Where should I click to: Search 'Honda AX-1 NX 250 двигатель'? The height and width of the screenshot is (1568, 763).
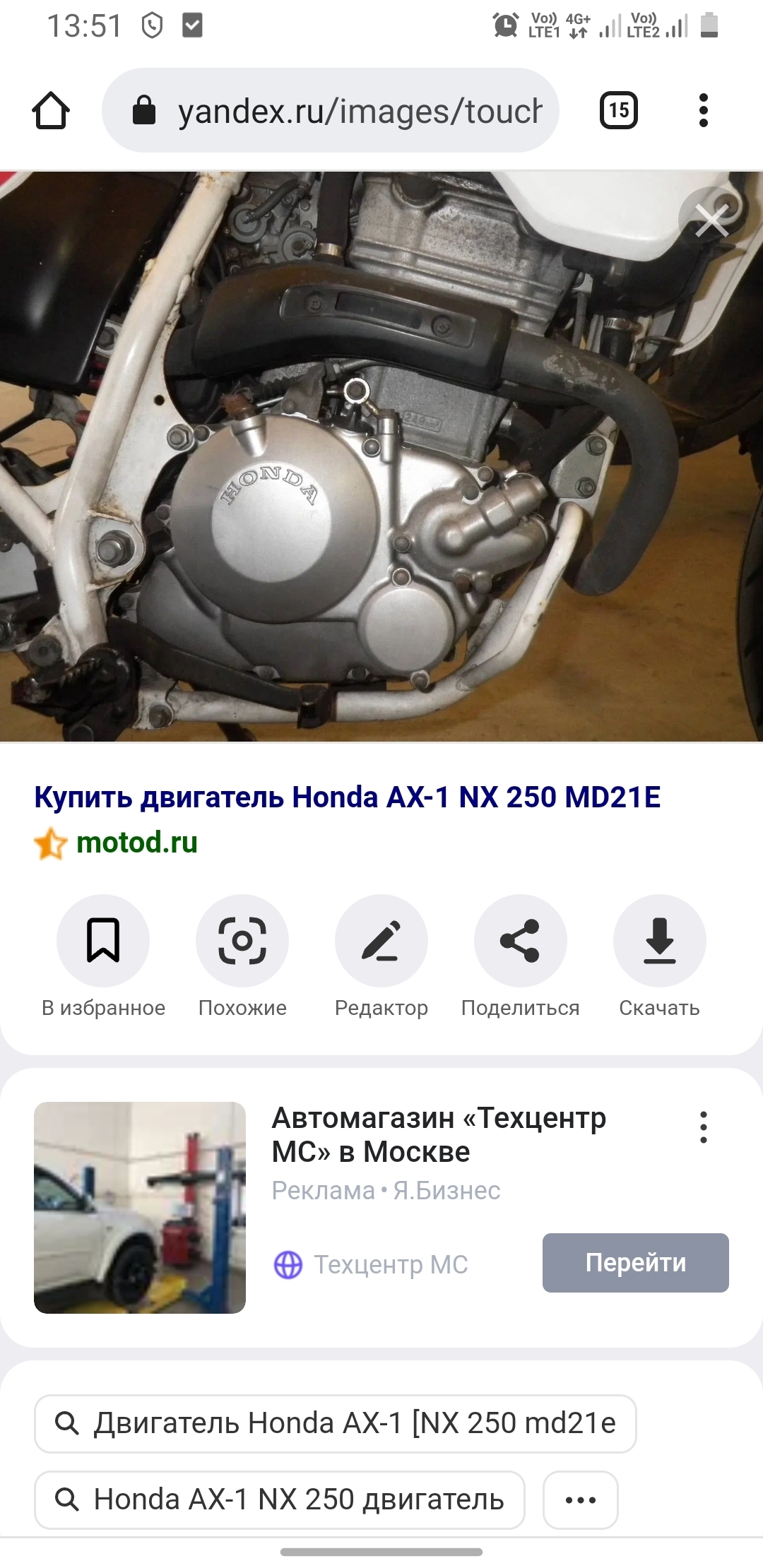click(280, 1499)
